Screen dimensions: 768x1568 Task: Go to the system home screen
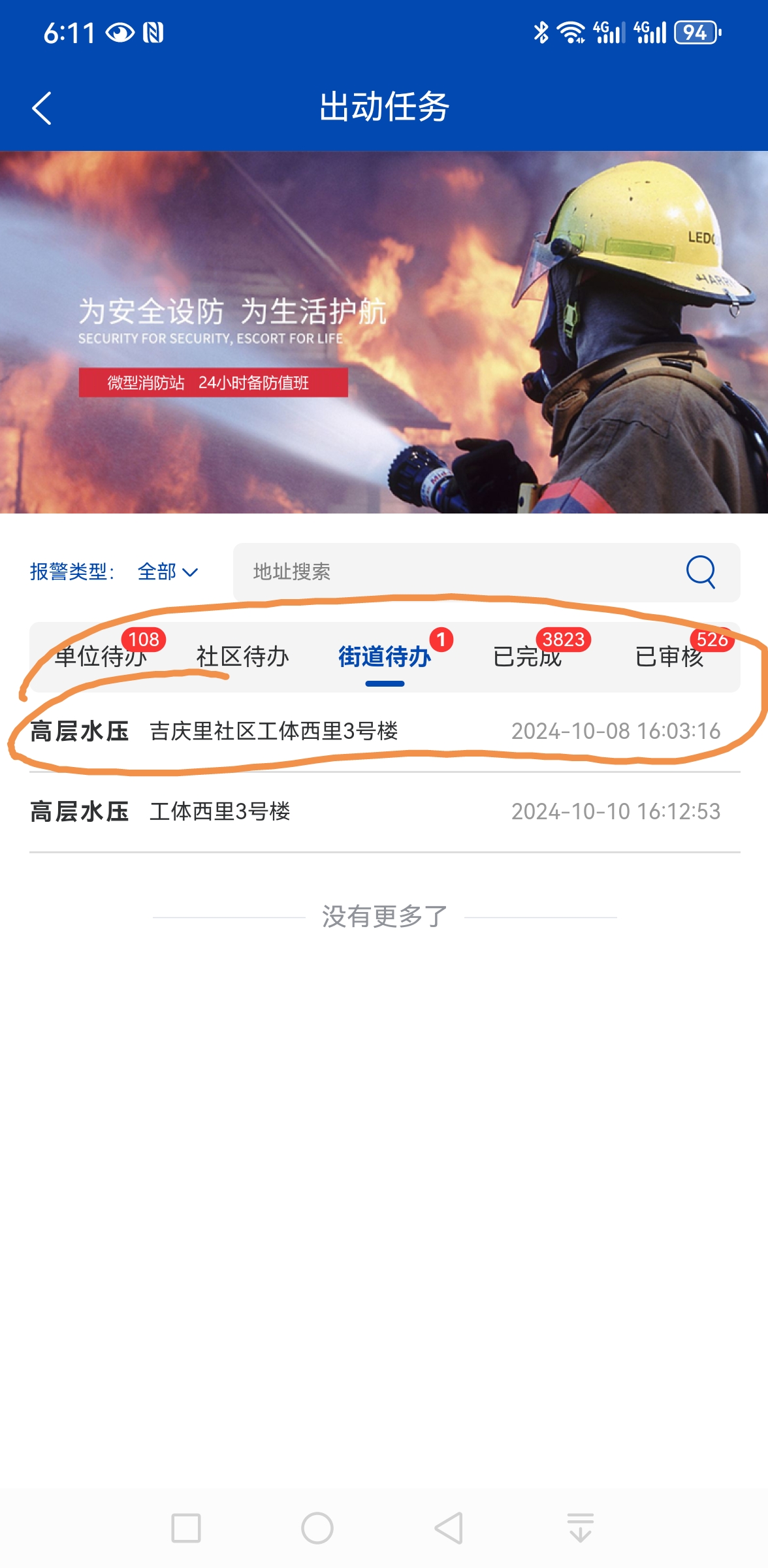[x=317, y=1528]
